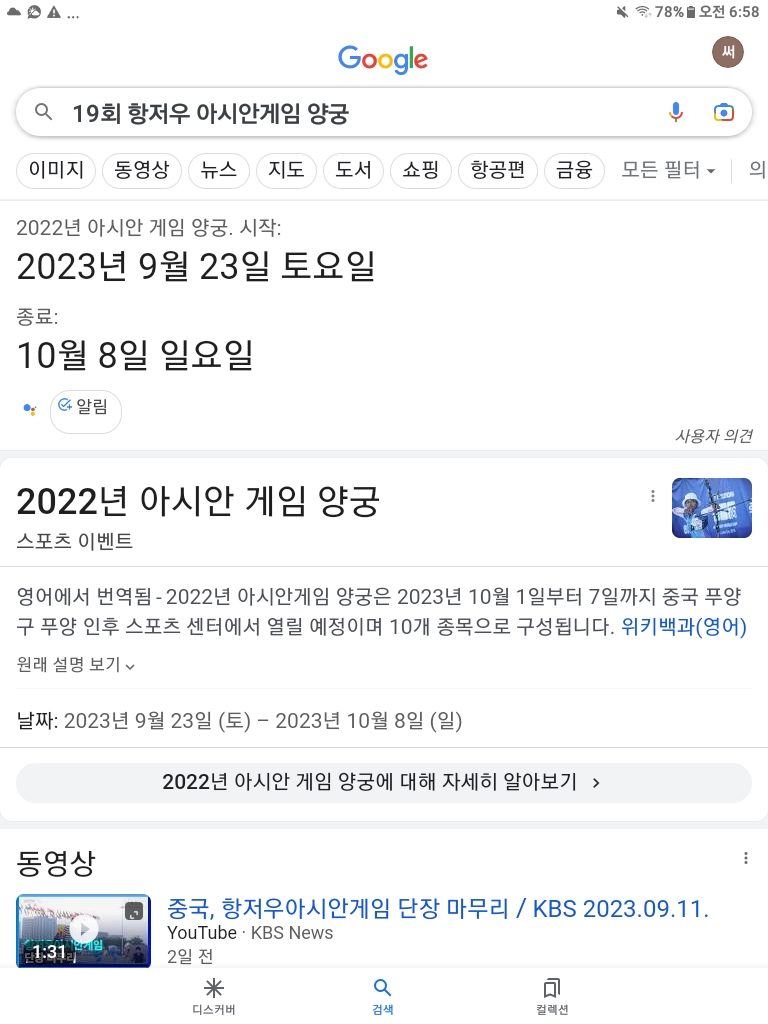Switch to the 컬렉션 tab
Screen dimensions: 768x1024
[551, 995]
